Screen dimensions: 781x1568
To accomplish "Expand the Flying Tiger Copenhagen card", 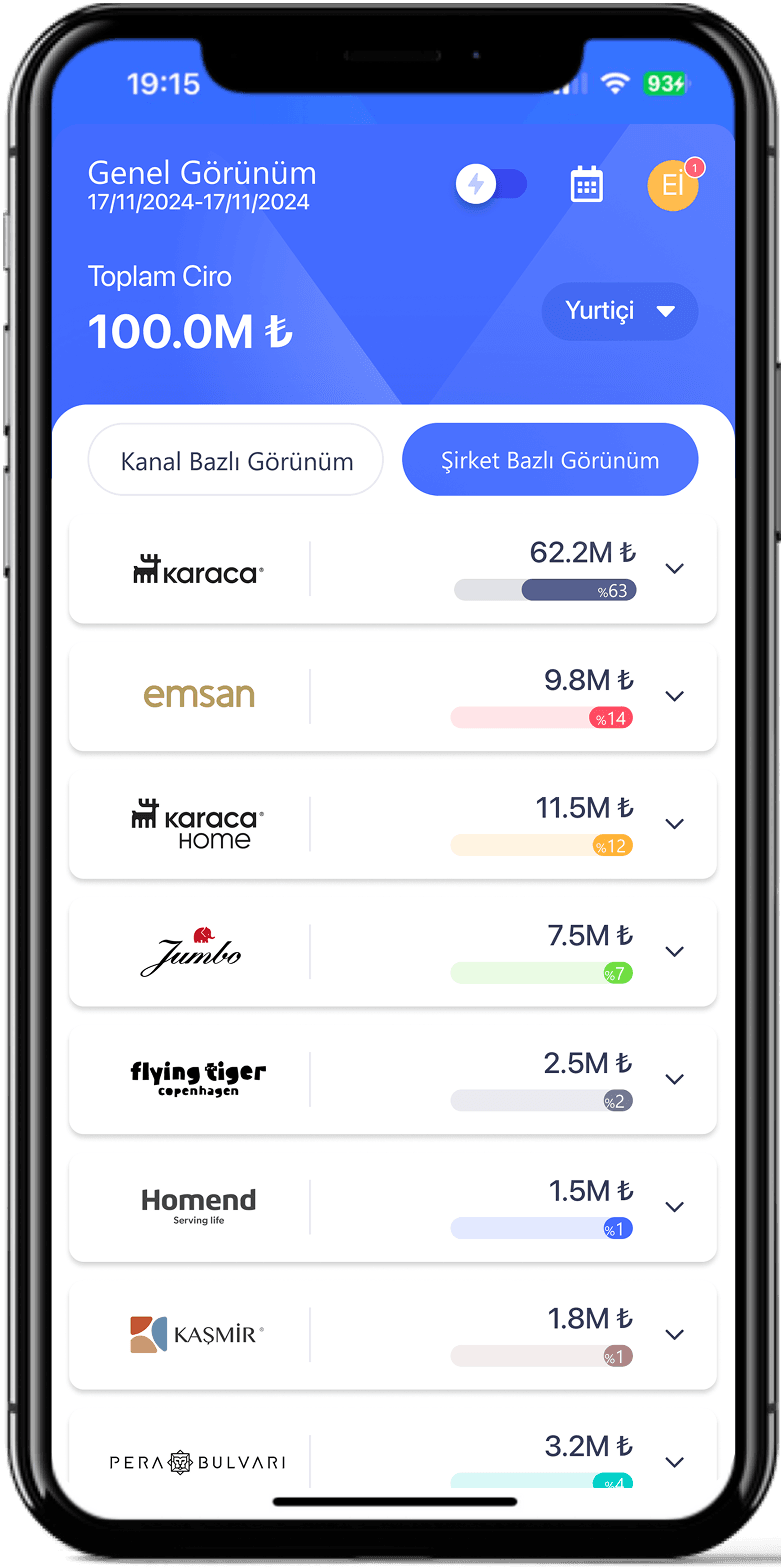I will point(674,1079).
